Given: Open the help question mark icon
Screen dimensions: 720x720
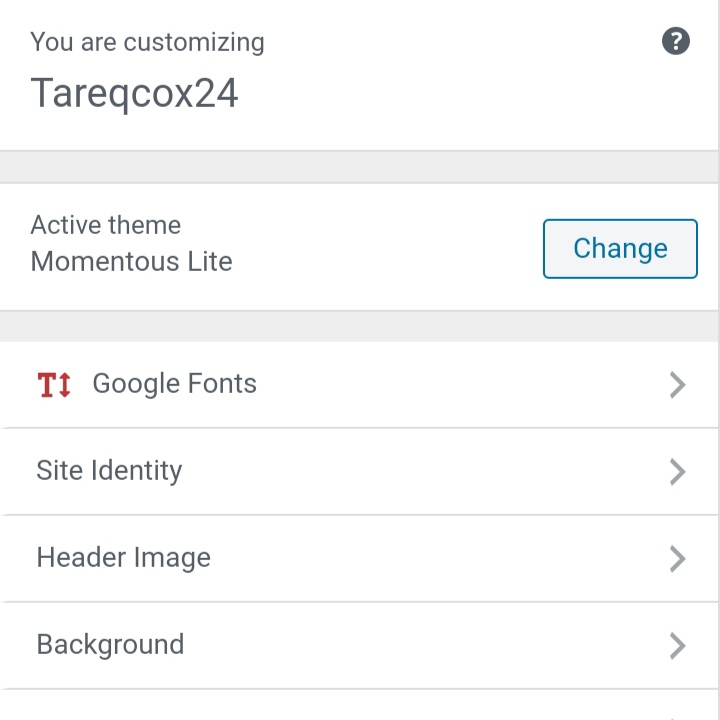Looking at the screenshot, I should click(676, 42).
